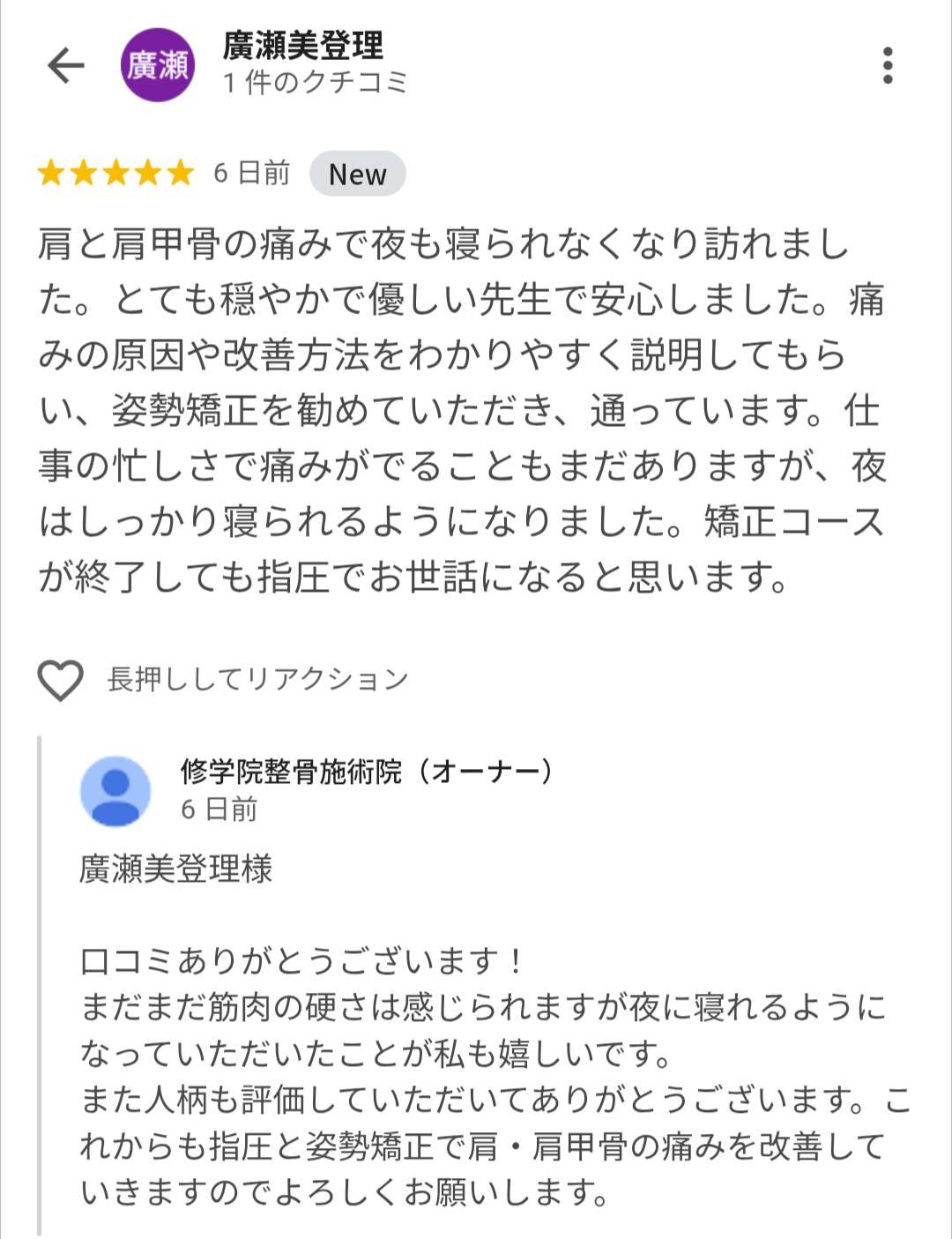Go back with the arrow icon
This screenshot has height=1239, width=952.
pyautogui.click(x=65, y=65)
